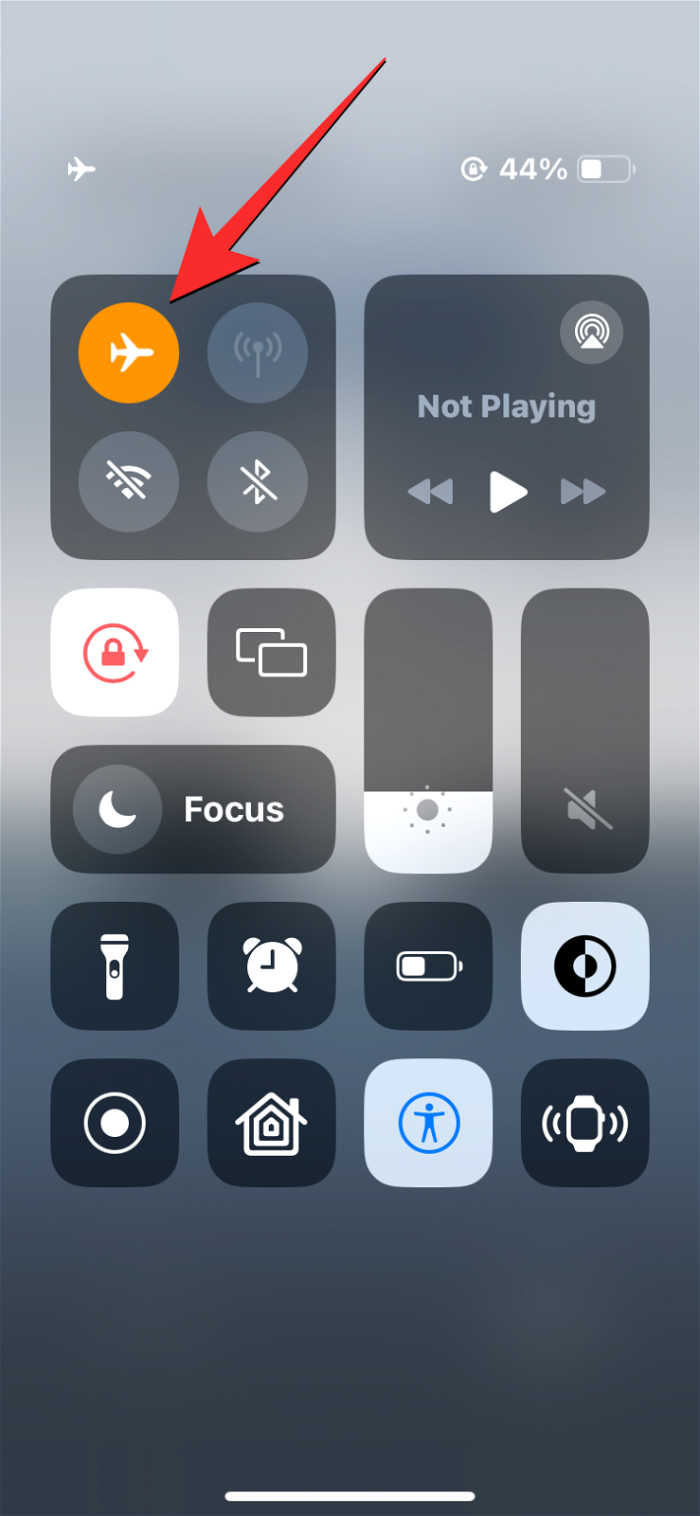Skip to the next track
The image size is (700, 1516).
point(583,492)
